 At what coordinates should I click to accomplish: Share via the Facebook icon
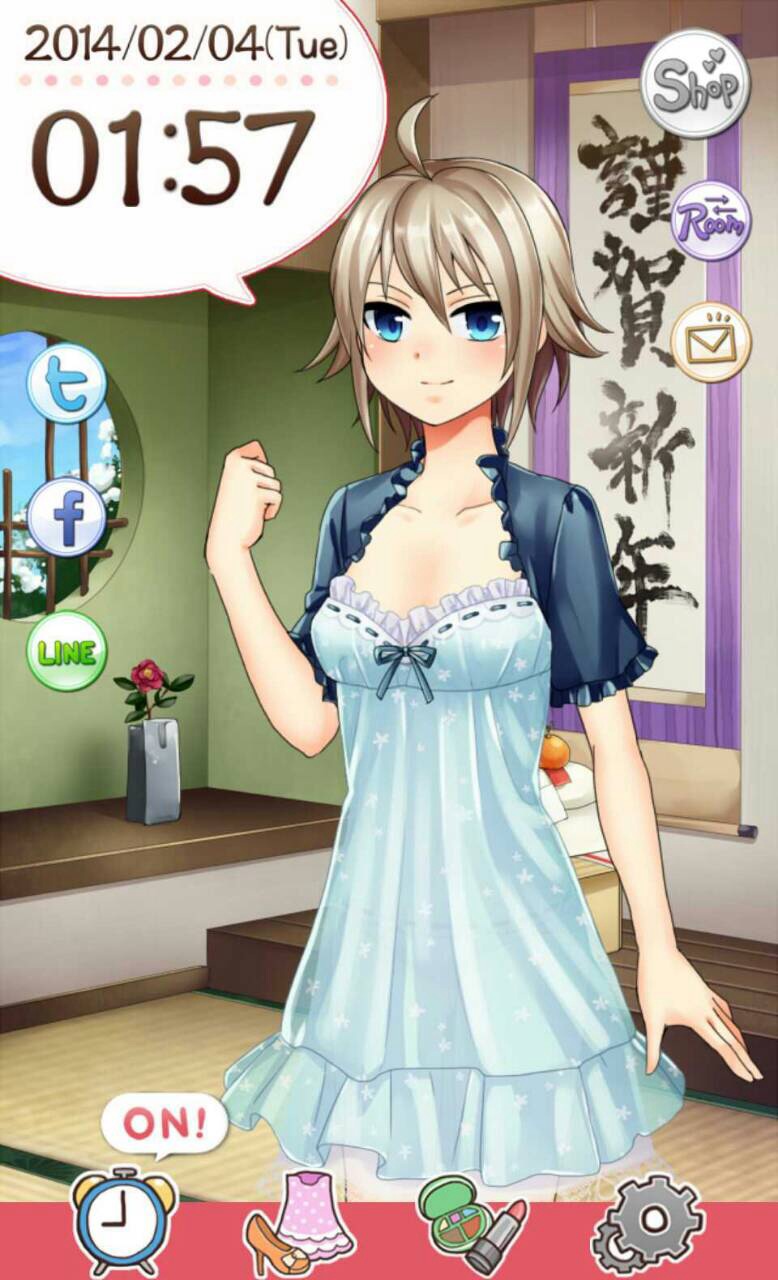tap(66, 517)
